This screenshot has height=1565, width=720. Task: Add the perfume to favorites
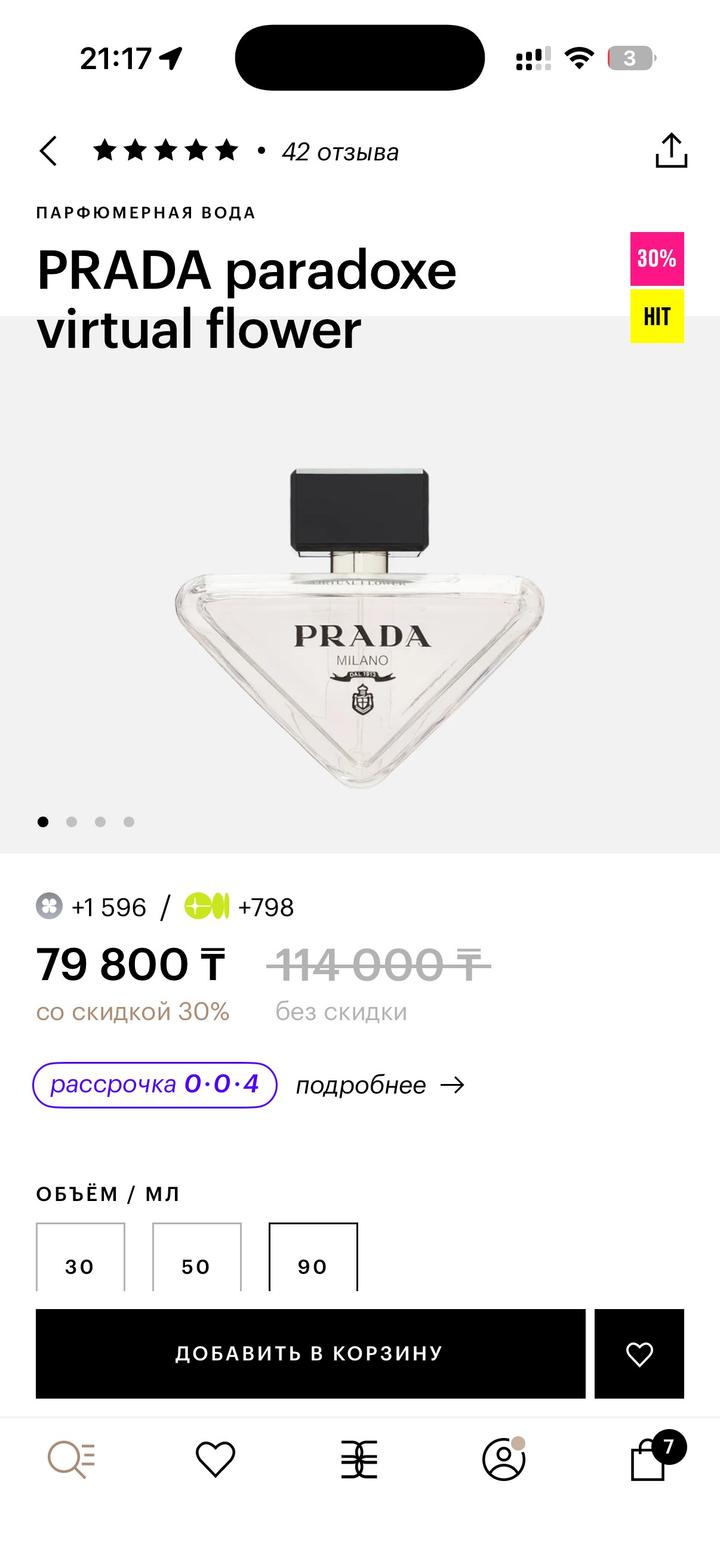(x=639, y=1353)
